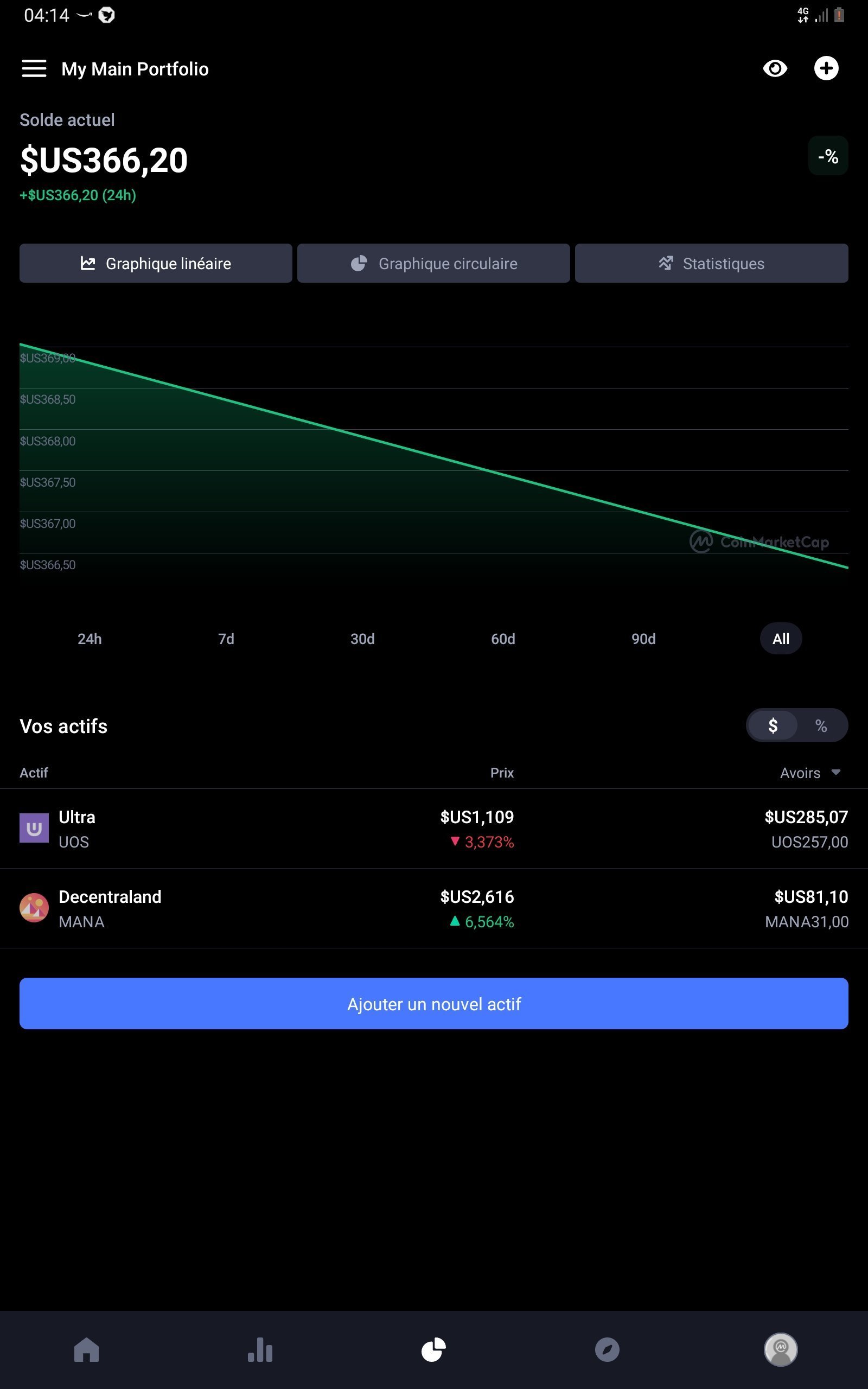
Task: Open the profile avatar tab
Action: [x=780, y=1349]
